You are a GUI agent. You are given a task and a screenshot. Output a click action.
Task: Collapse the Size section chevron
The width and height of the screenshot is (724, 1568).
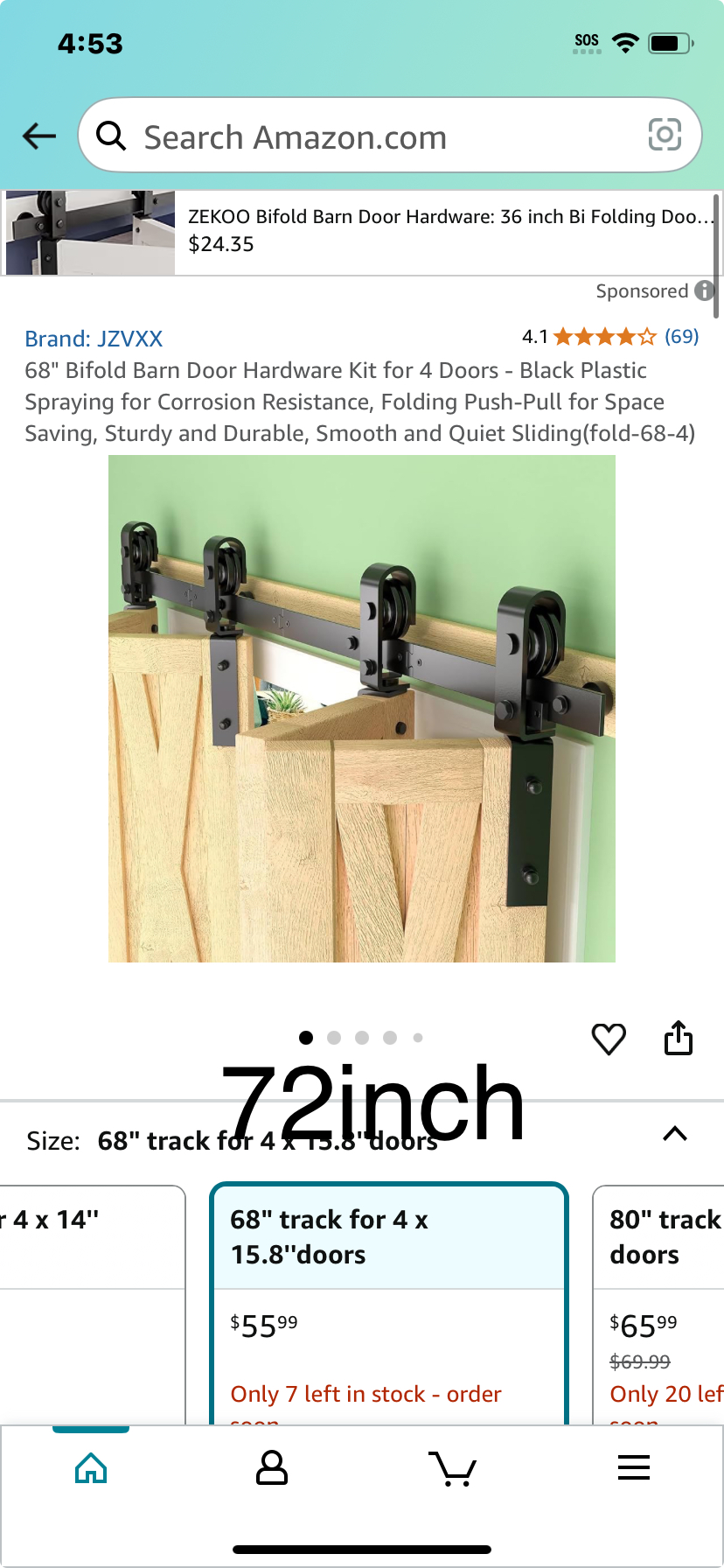pos(675,1134)
